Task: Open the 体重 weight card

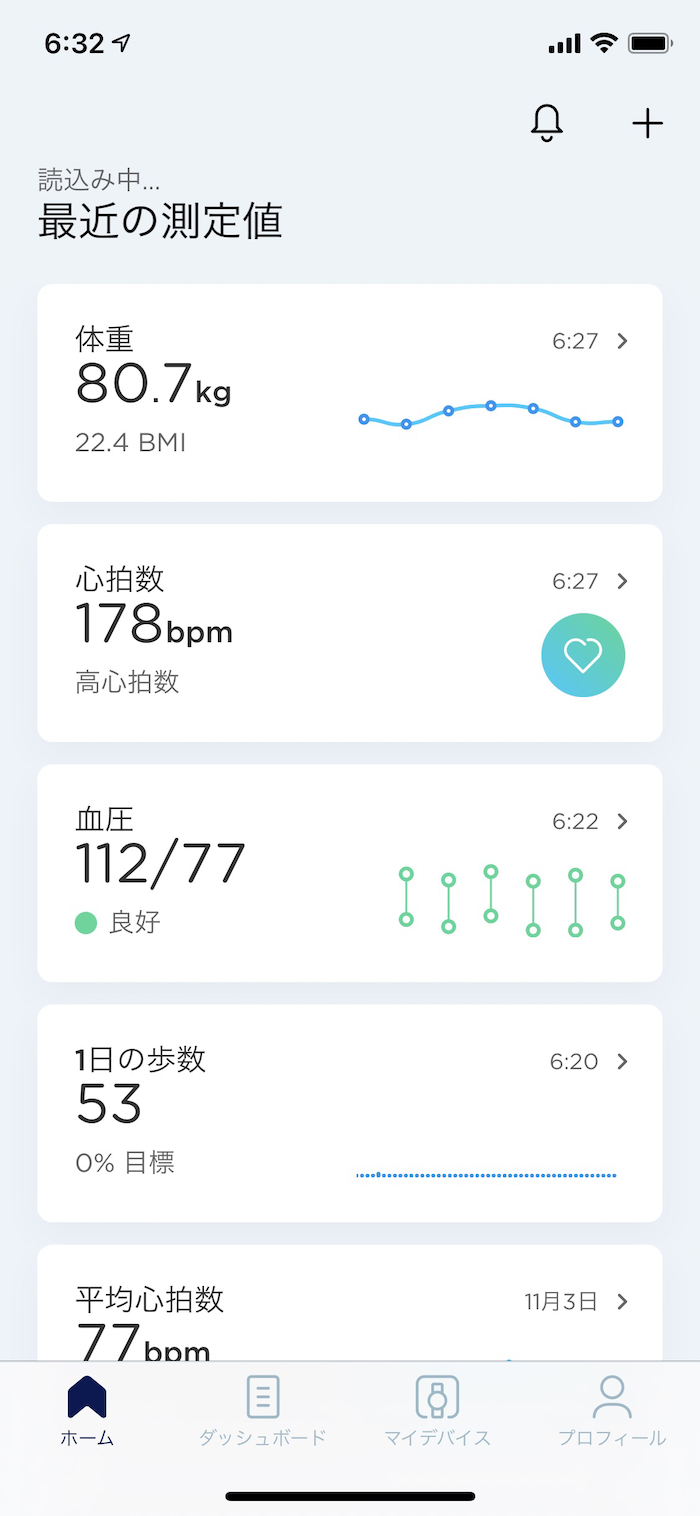Action: click(349, 392)
